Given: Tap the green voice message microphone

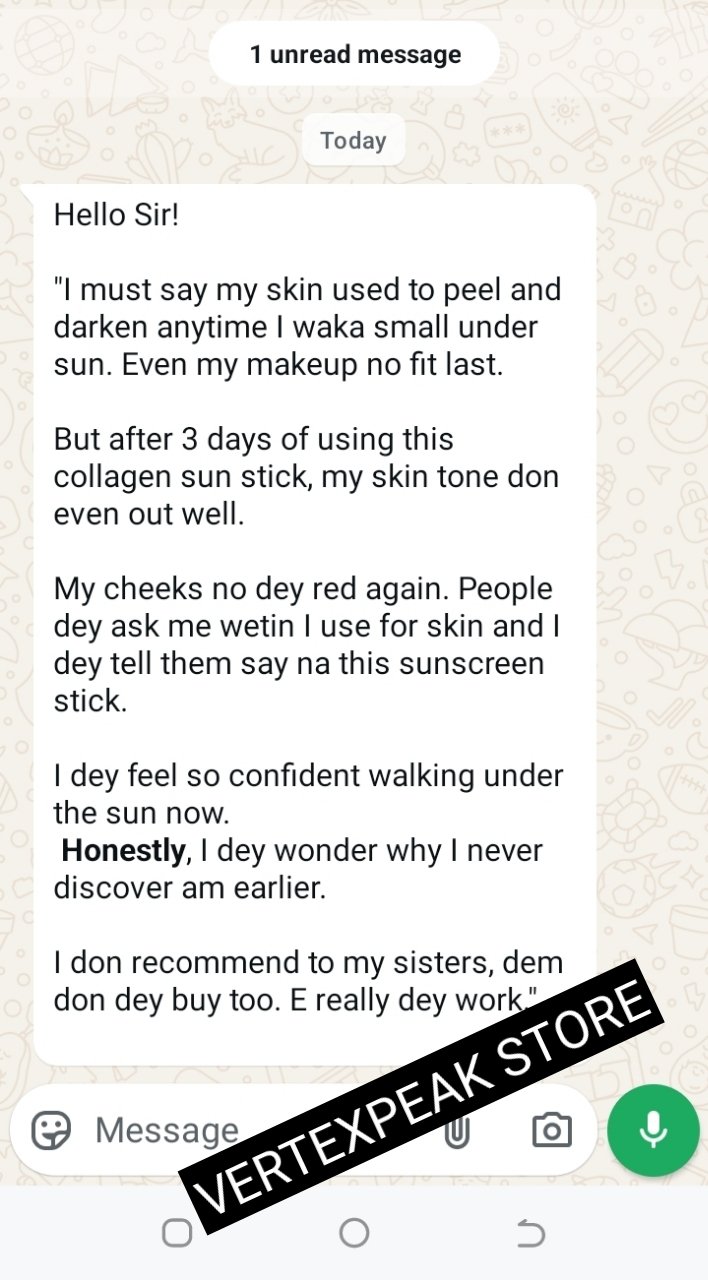Looking at the screenshot, I should (x=653, y=1130).
